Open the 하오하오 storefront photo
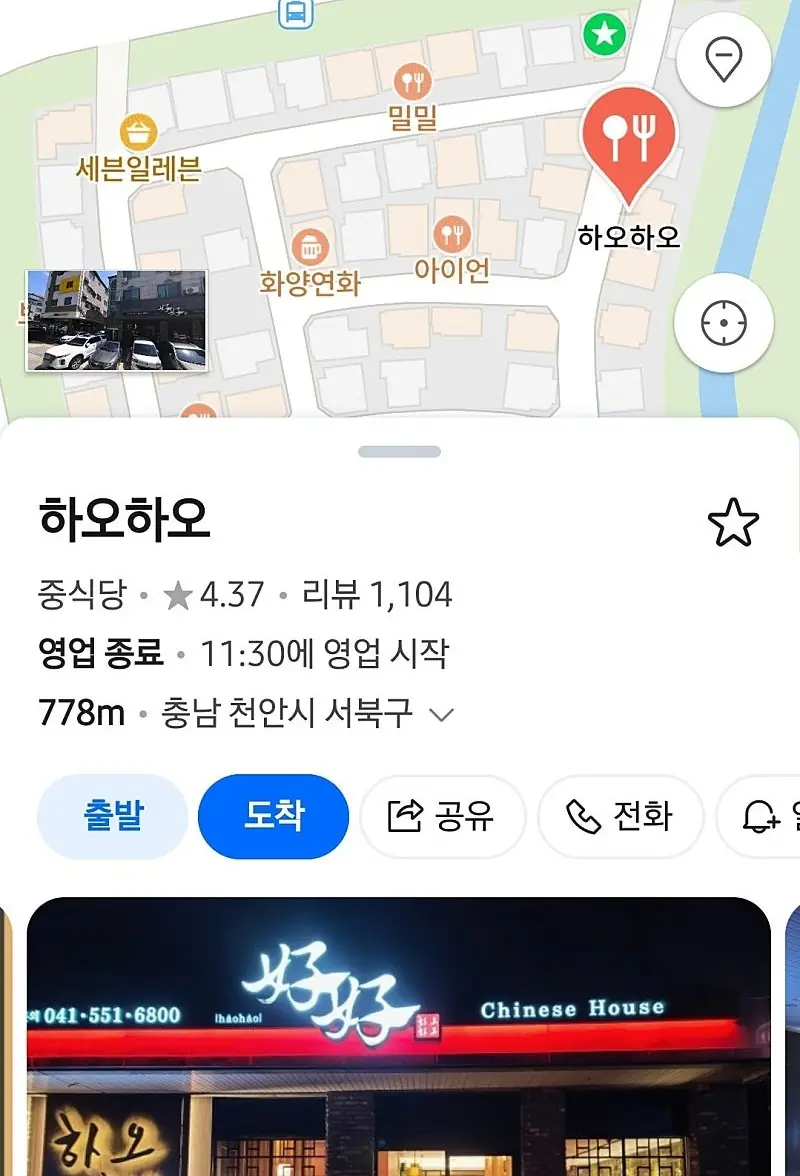Viewport: 800px width, 1176px height. pos(398,1035)
